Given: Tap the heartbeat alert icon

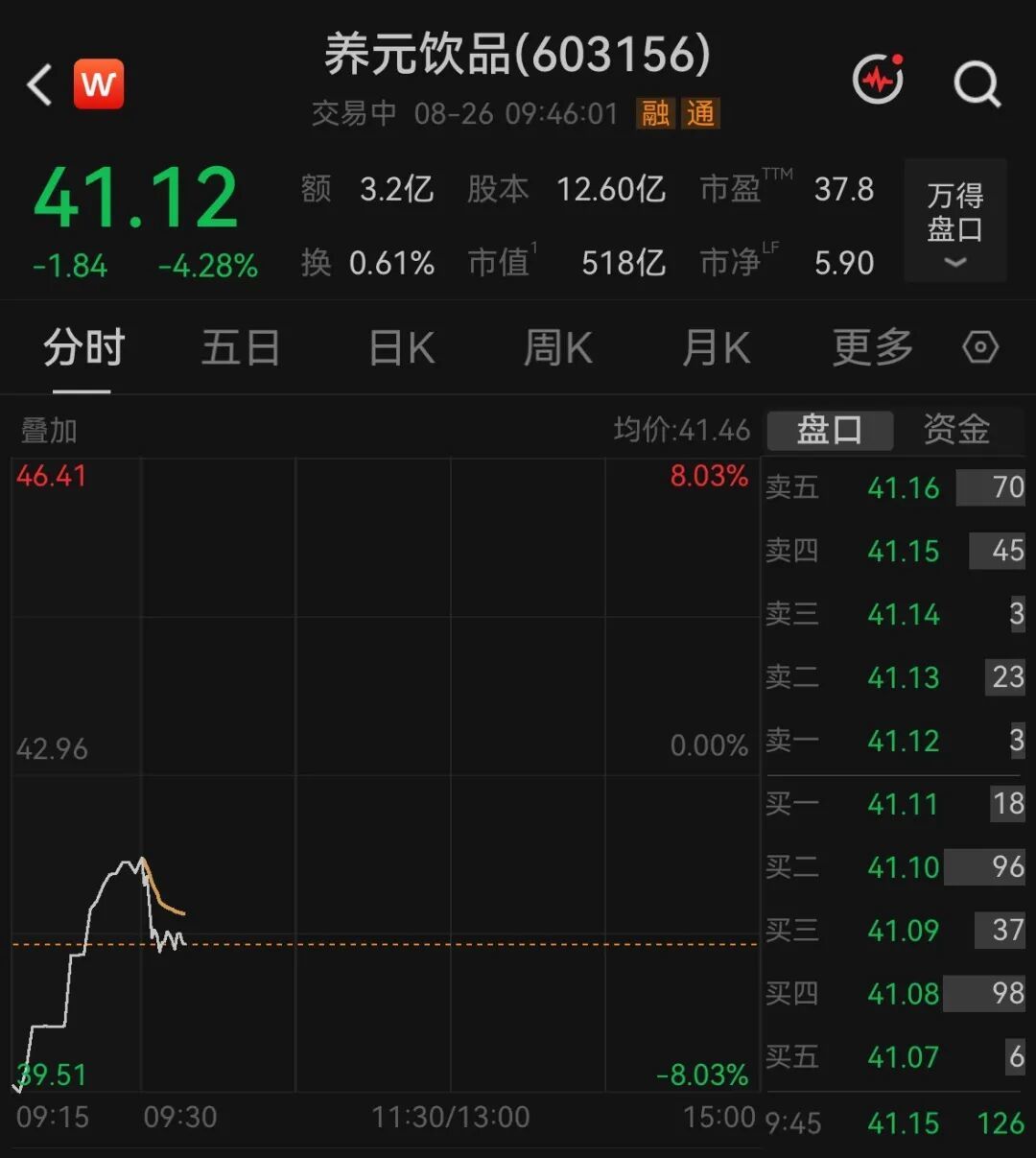Looking at the screenshot, I should point(879,81).
